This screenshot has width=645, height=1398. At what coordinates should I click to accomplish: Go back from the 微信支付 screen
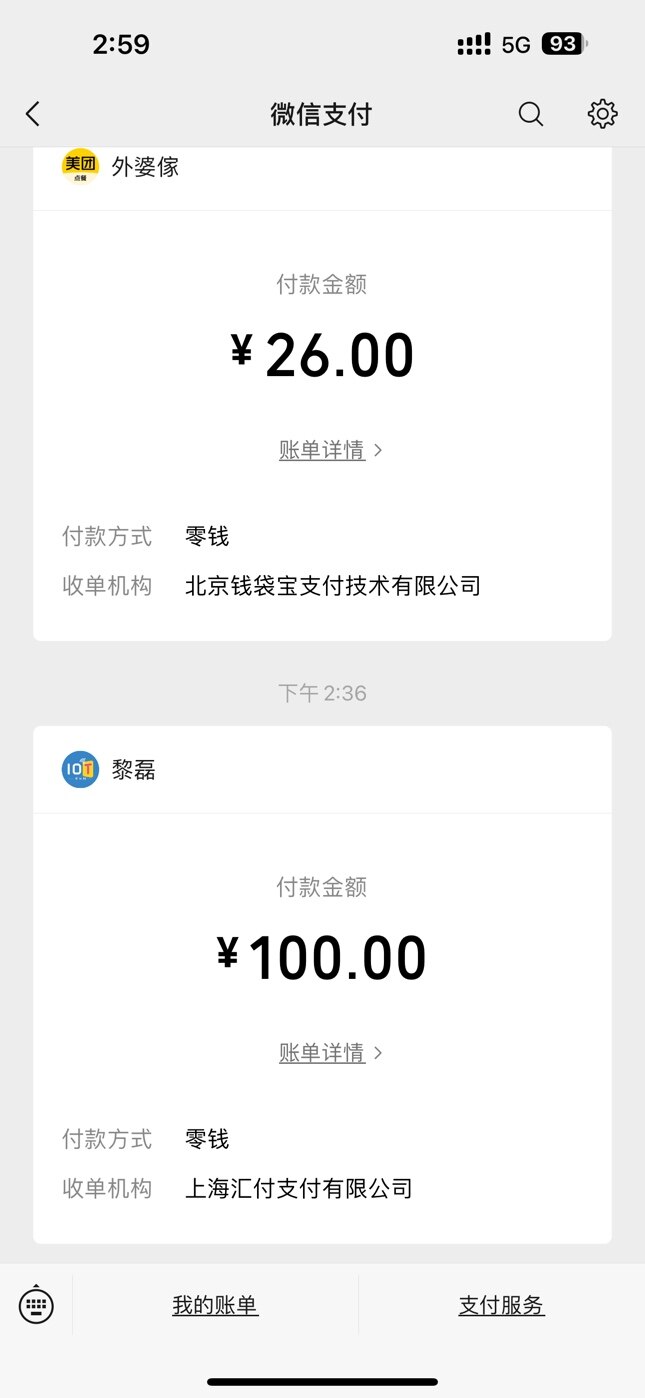click(33, 114)
